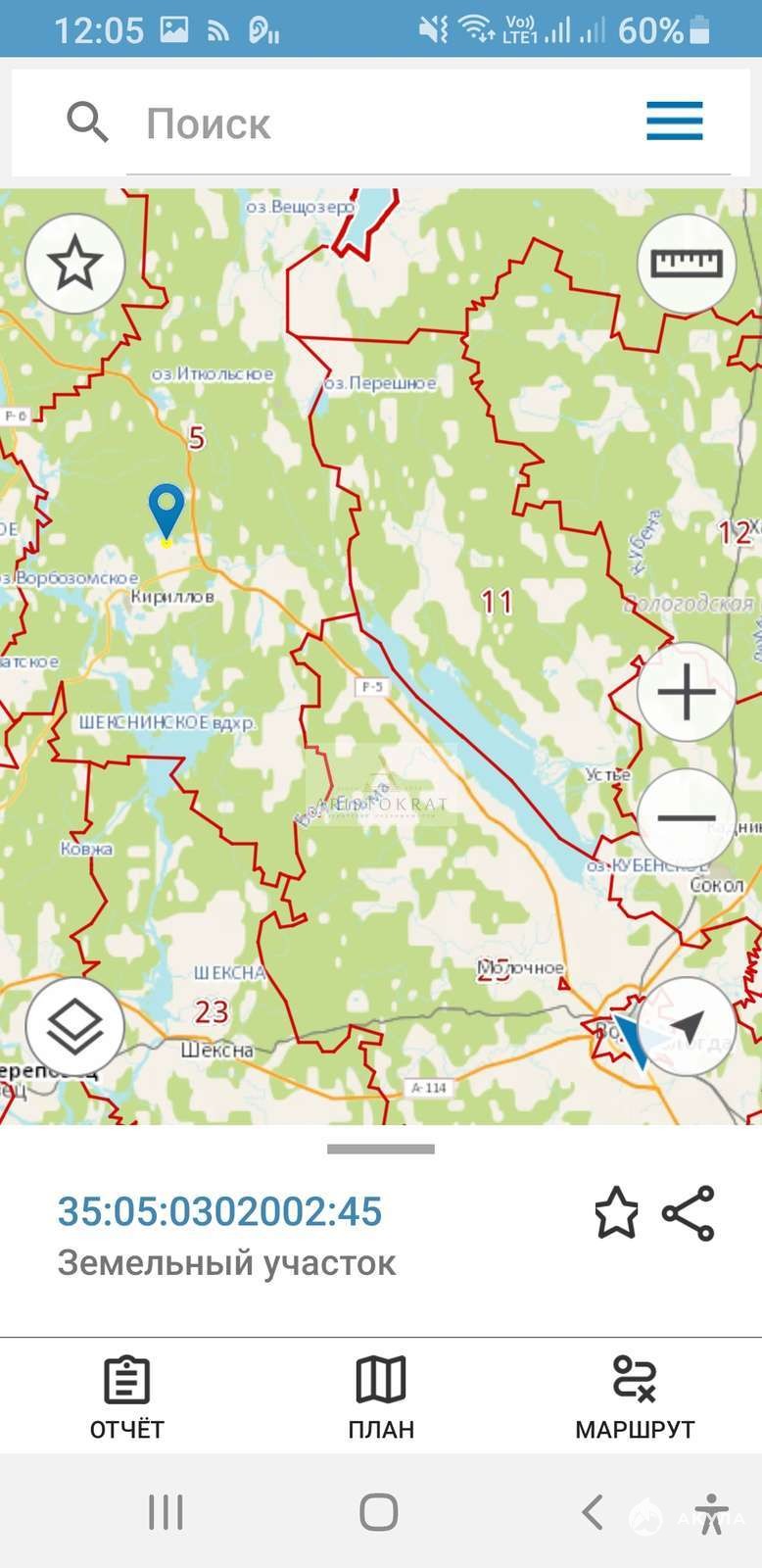Open the ОТЧЁТ report

[126, 1396]
